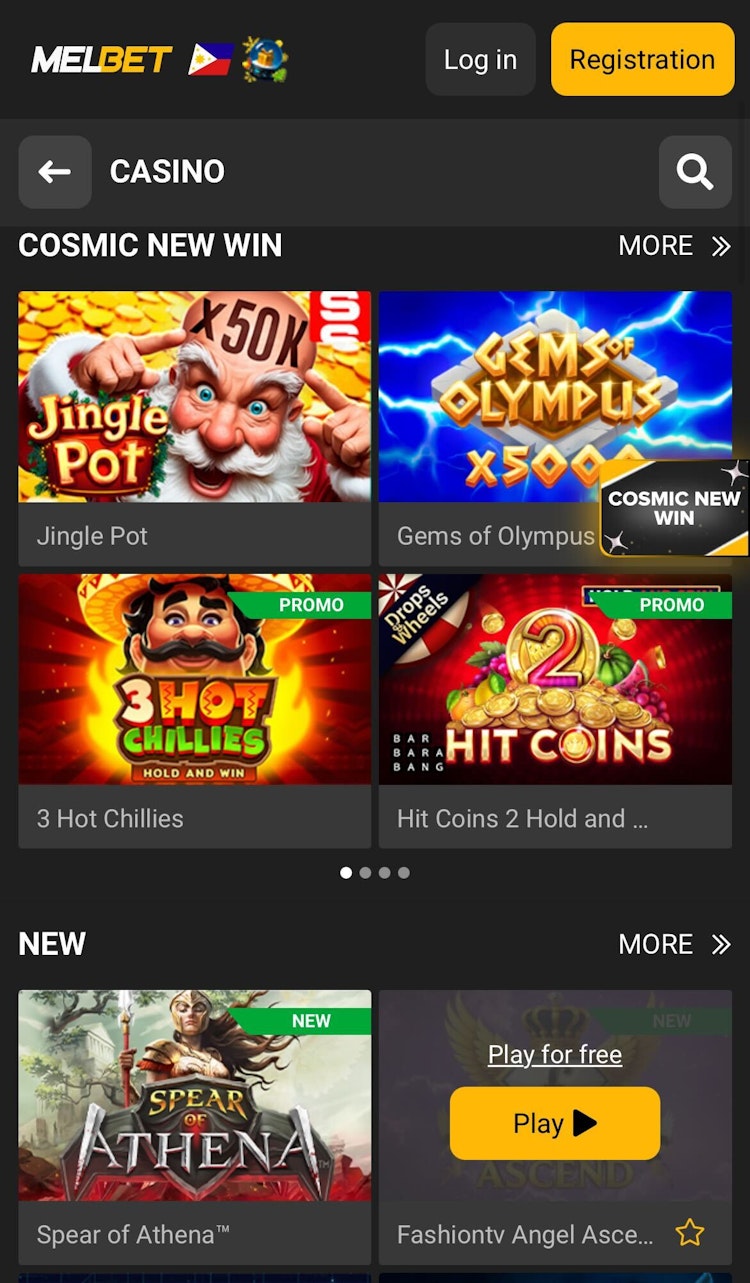Click the MELBET logo

(x=104, y=59)
